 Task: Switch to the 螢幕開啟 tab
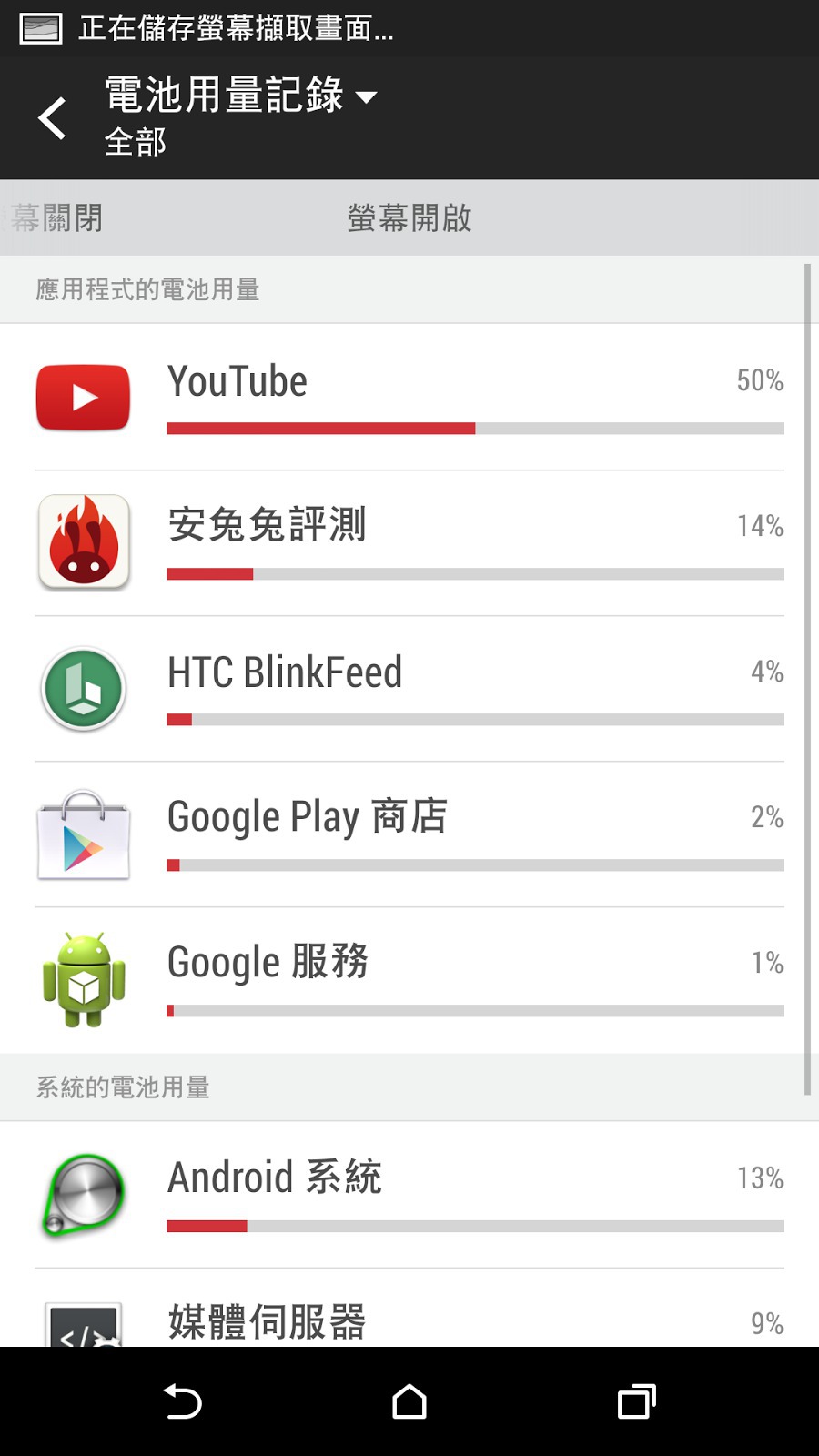(x=409, y=218)
